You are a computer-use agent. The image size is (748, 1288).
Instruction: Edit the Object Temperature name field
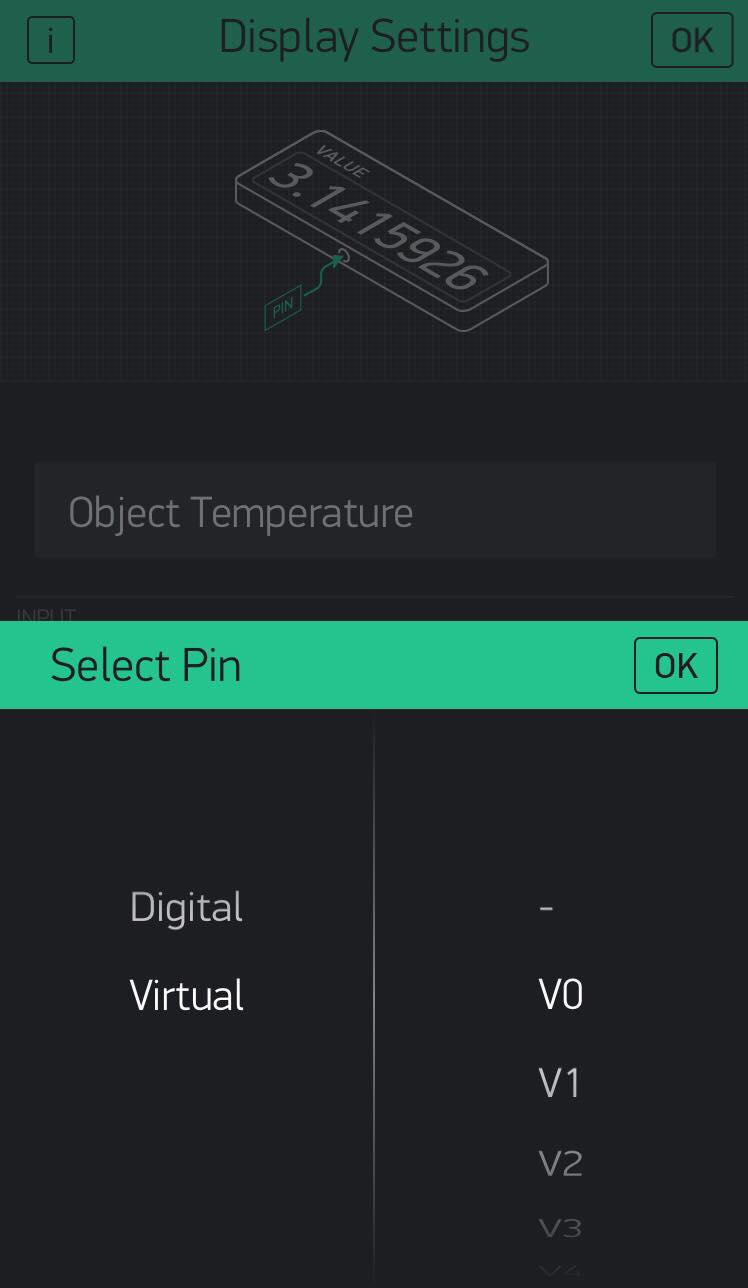[x=374, y=511]
